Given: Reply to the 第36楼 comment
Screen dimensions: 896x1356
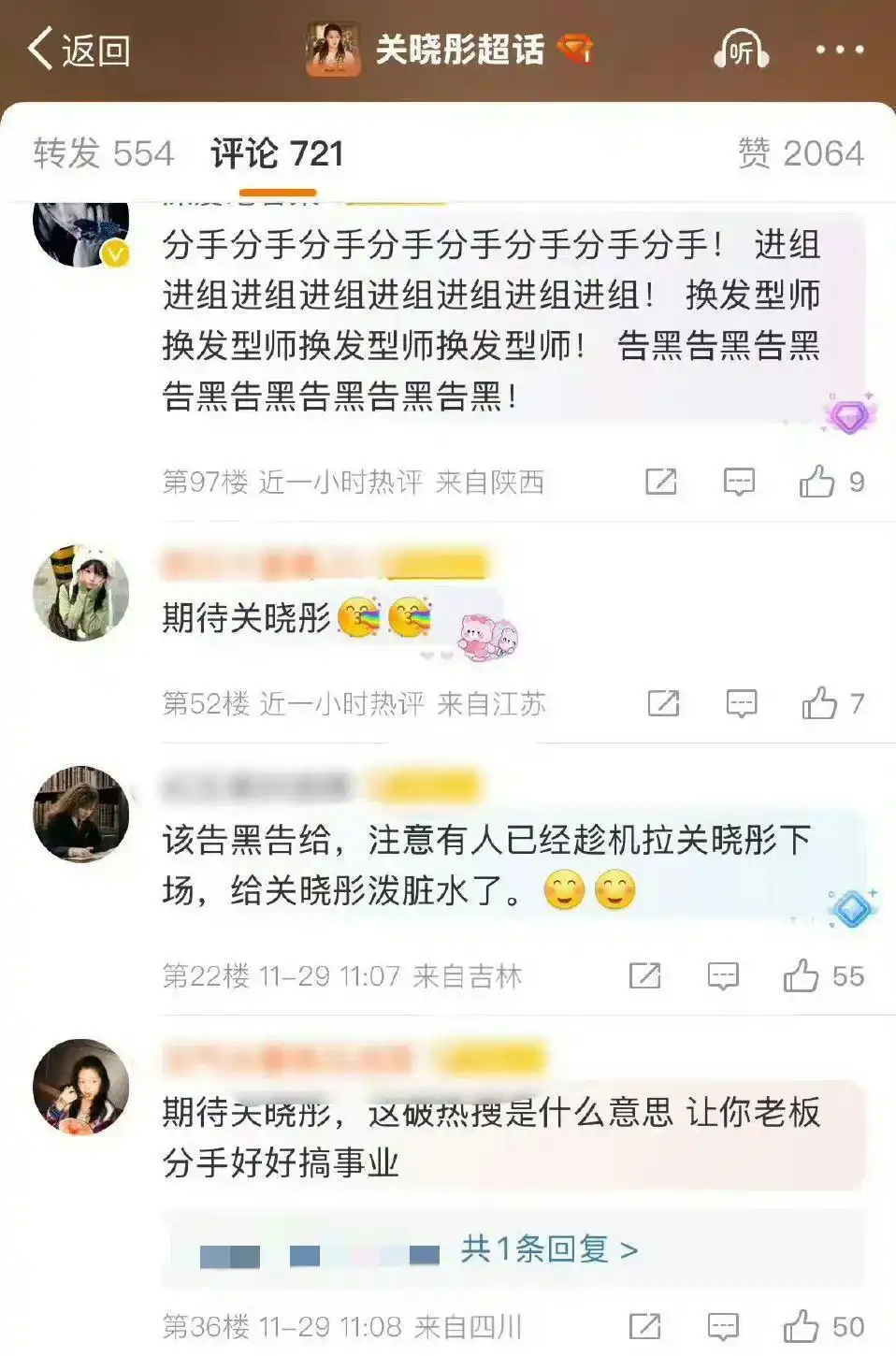Looking at the screenshot, I should 723,1326.
